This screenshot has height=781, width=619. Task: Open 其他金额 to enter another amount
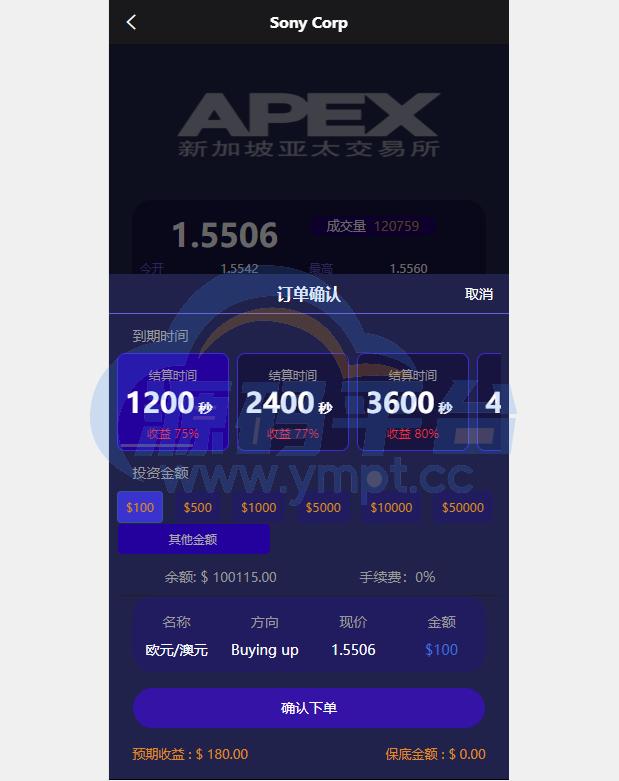coord(193,539)
